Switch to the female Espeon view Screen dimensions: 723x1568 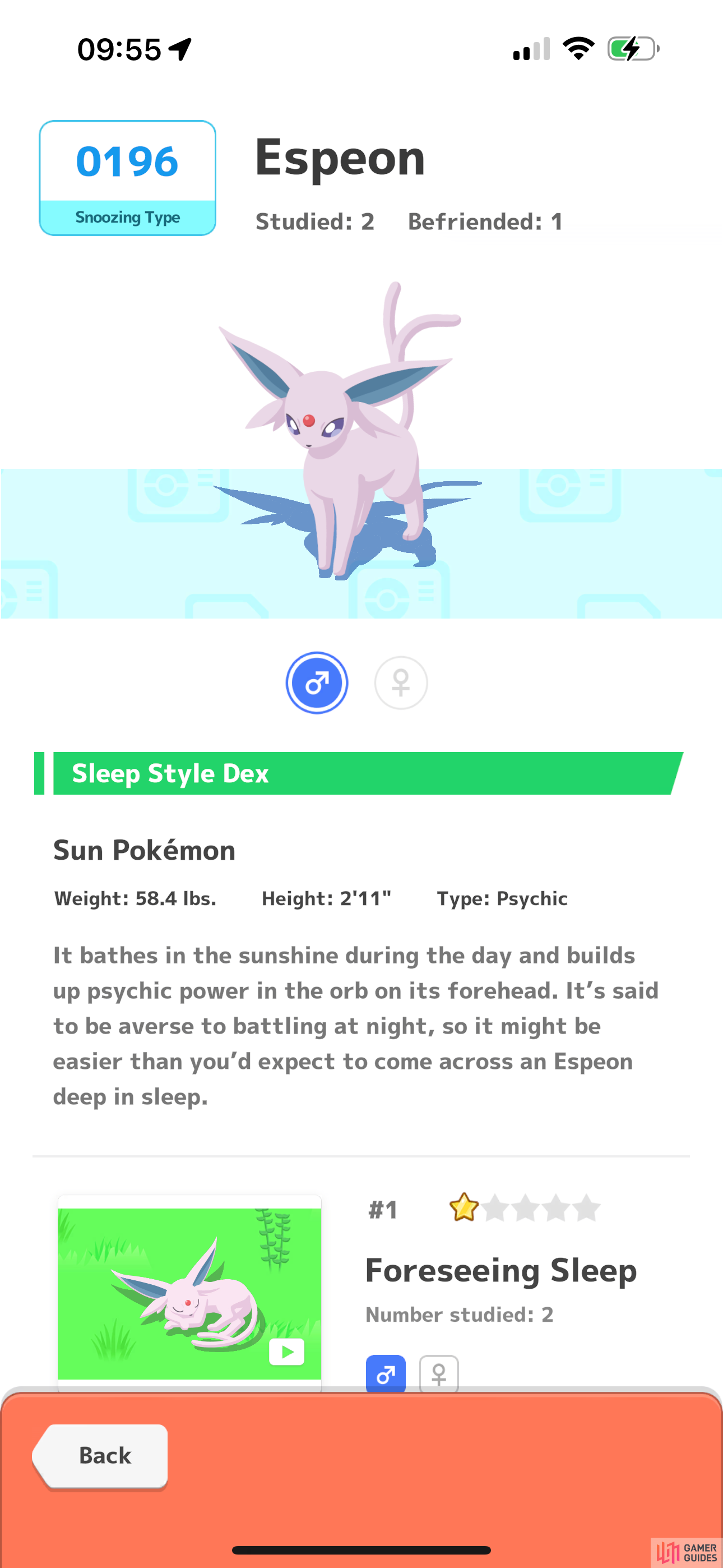point(400,682)
